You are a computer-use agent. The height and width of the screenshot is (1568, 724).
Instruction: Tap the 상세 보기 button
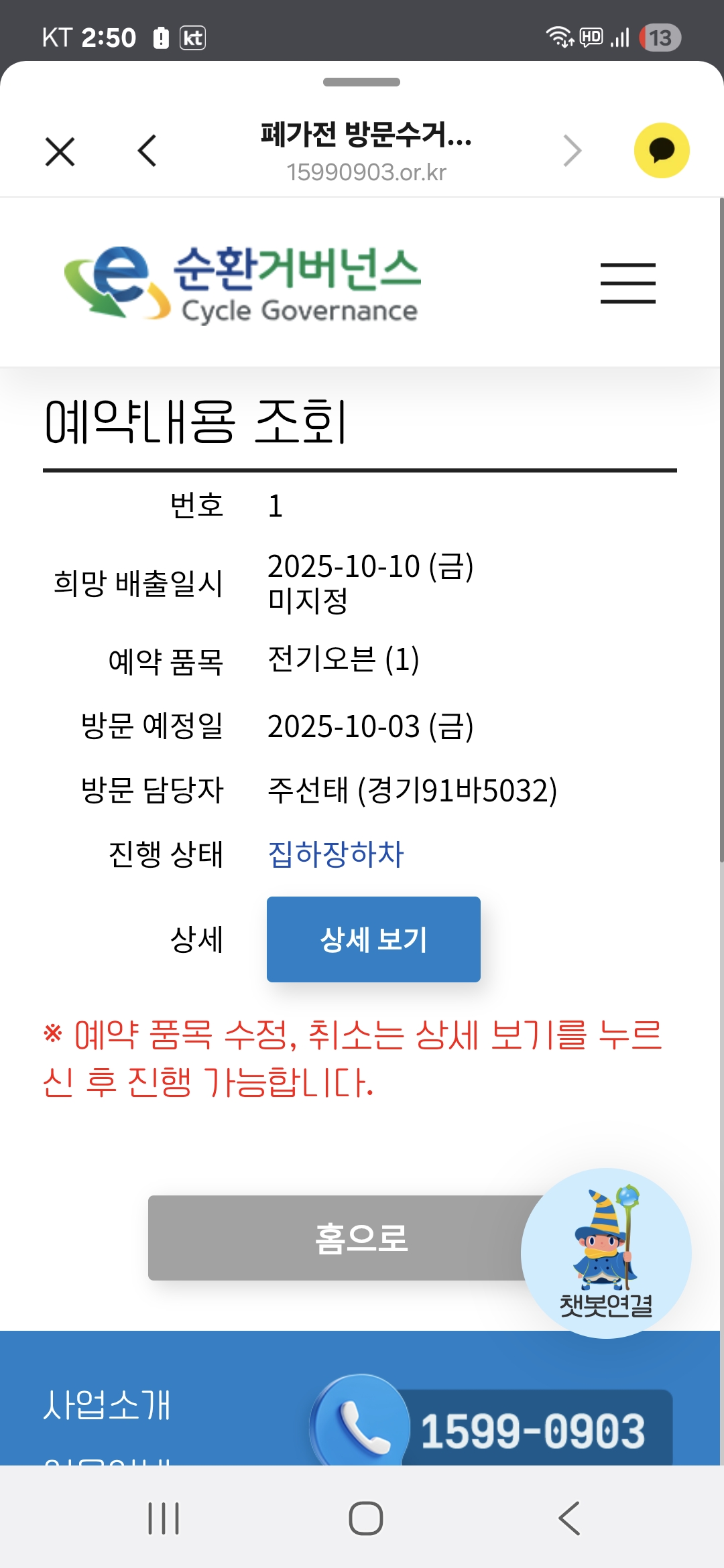click(x=373, y=939)
